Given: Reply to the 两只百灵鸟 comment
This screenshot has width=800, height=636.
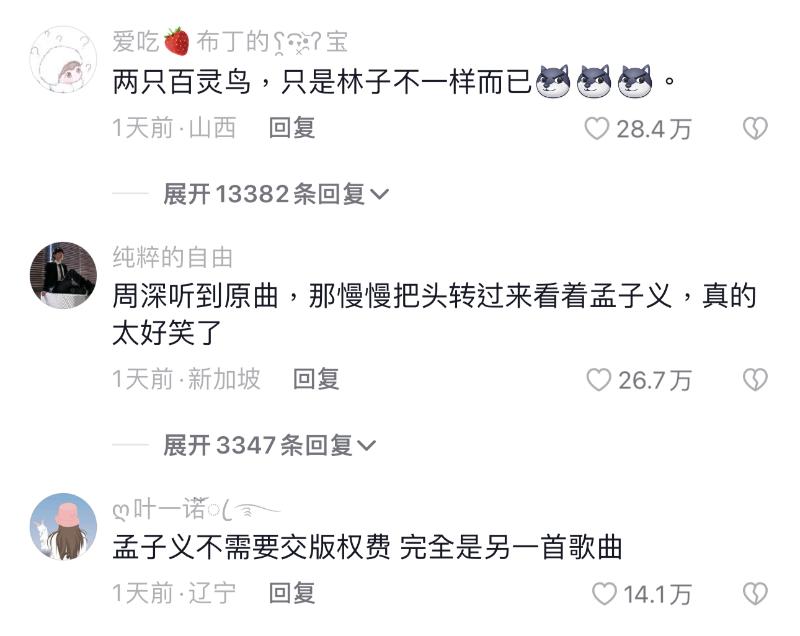Looking at the screenshot, I should point(292,128).
